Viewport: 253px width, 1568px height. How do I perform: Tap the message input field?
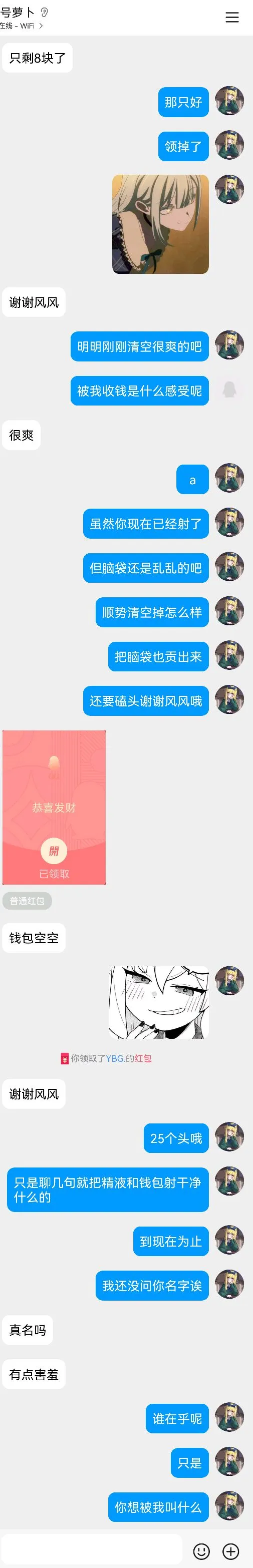tap(92, 1550)
